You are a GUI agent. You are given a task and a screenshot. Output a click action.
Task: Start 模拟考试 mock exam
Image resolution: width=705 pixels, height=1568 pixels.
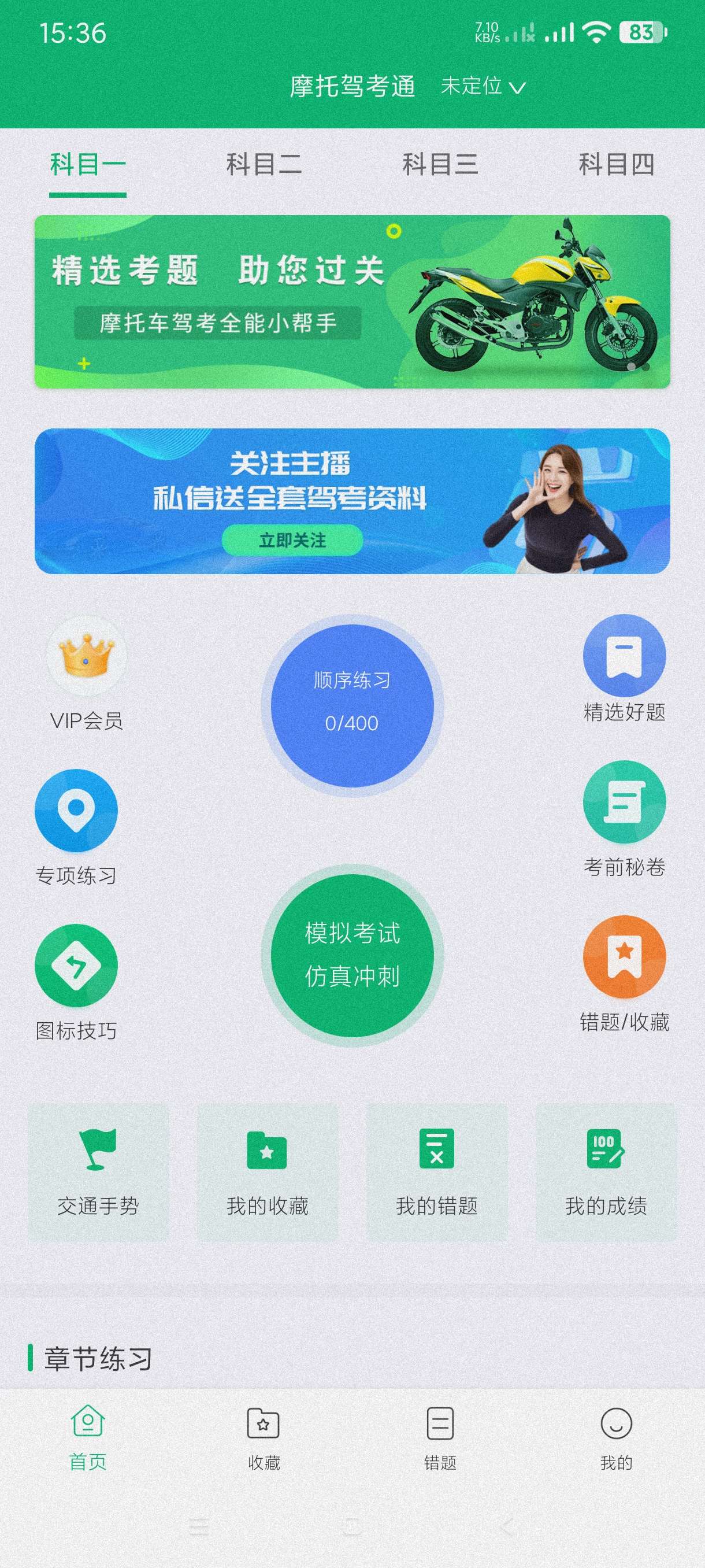[x=352, y=955]
